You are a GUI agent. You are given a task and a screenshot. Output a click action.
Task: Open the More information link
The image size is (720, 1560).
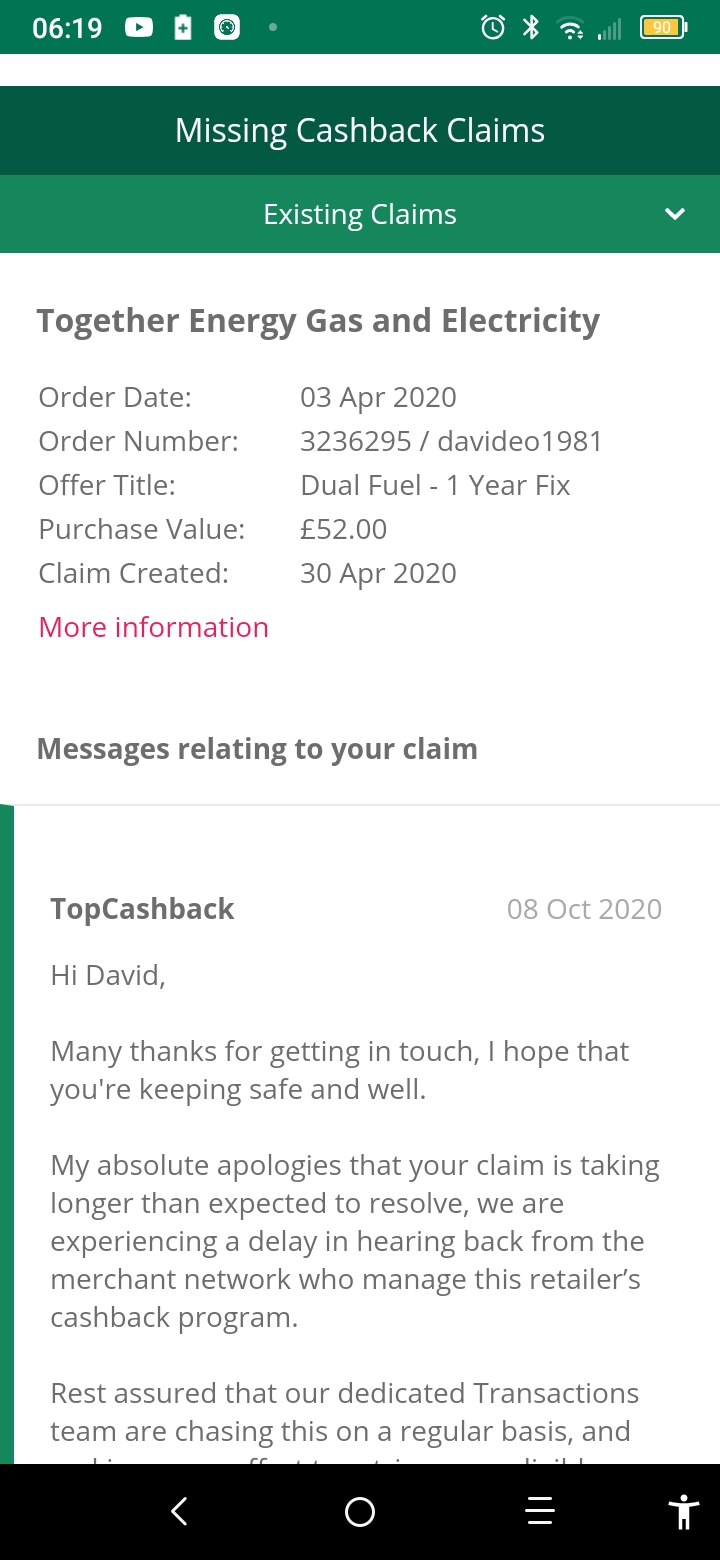pyautogui.click(x=153, y=627)
